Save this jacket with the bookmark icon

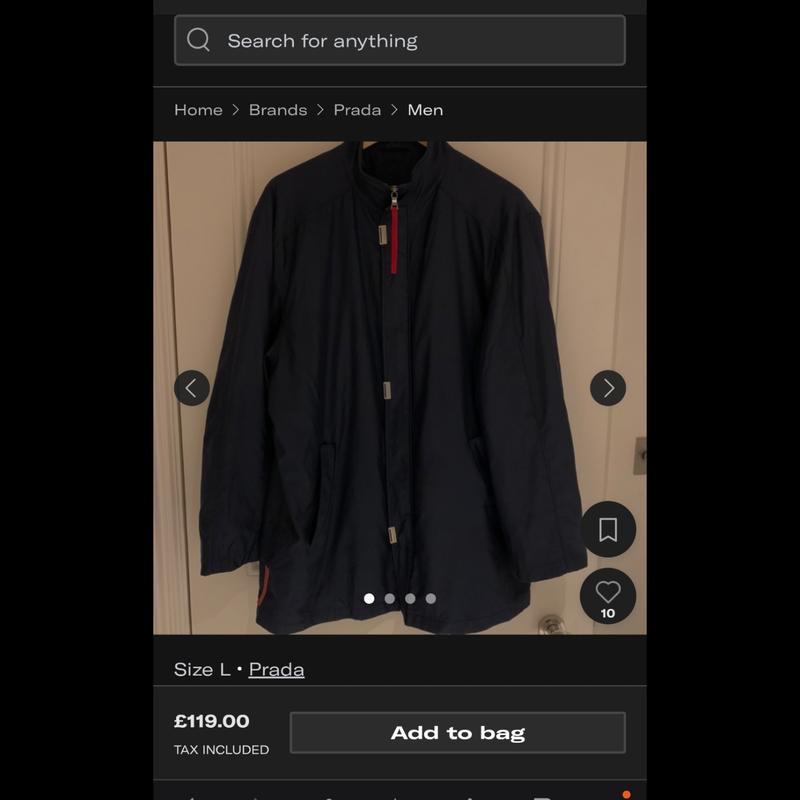click(x=608, y=529)
